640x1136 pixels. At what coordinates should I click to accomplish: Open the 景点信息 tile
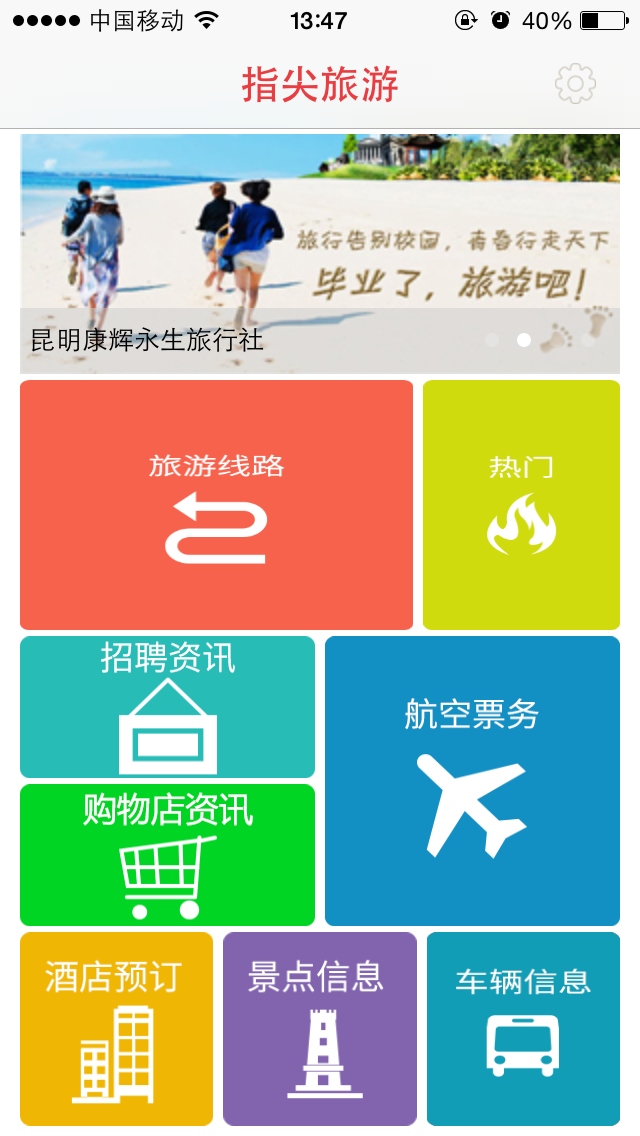319,1029
